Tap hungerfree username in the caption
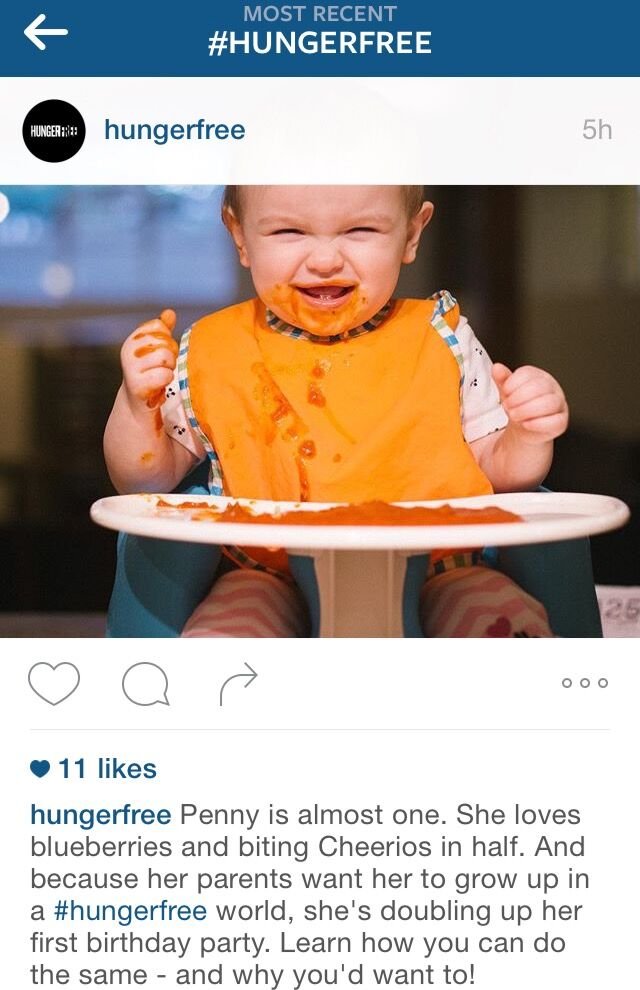 (x=100, y=815)
